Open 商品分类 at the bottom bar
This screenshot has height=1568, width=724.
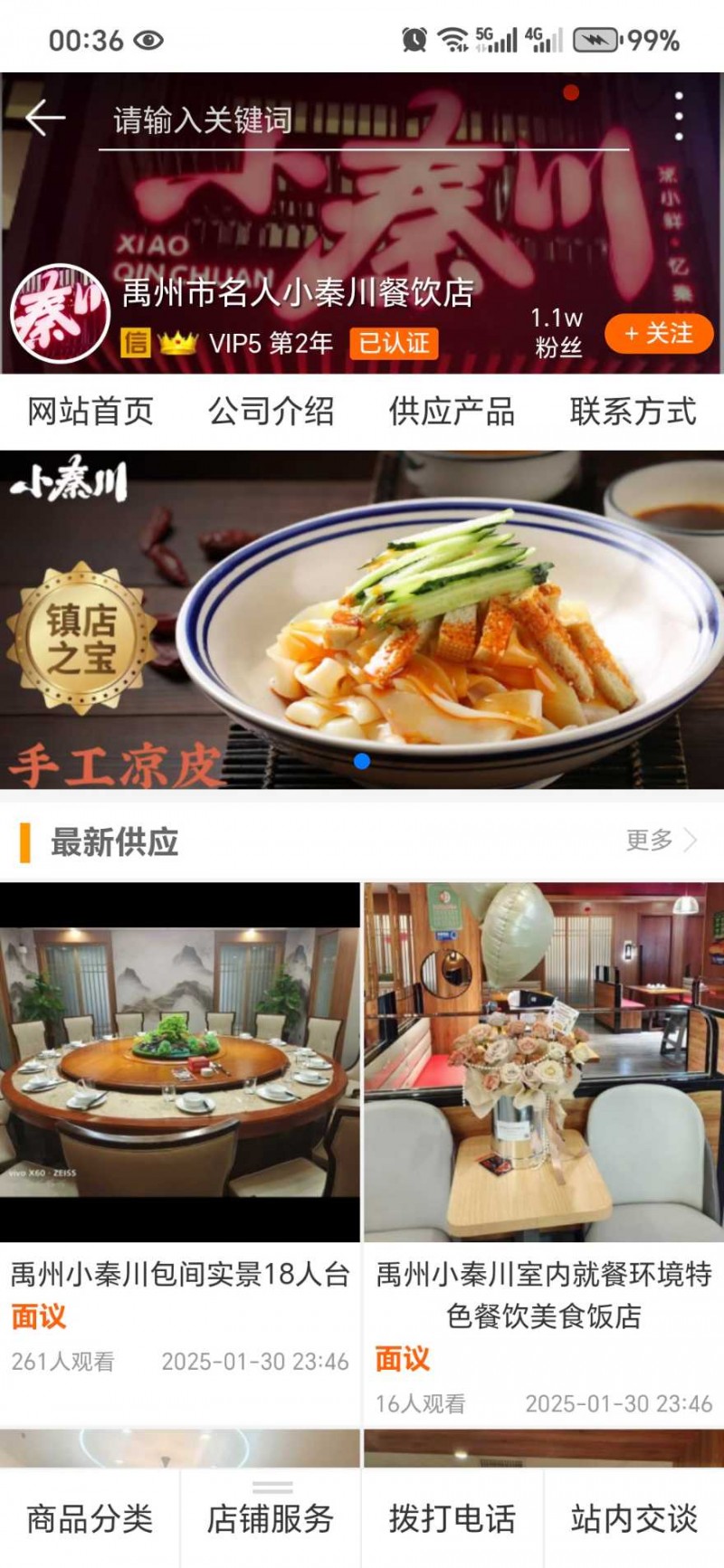pyautogui.click(x=90, y=1519)
